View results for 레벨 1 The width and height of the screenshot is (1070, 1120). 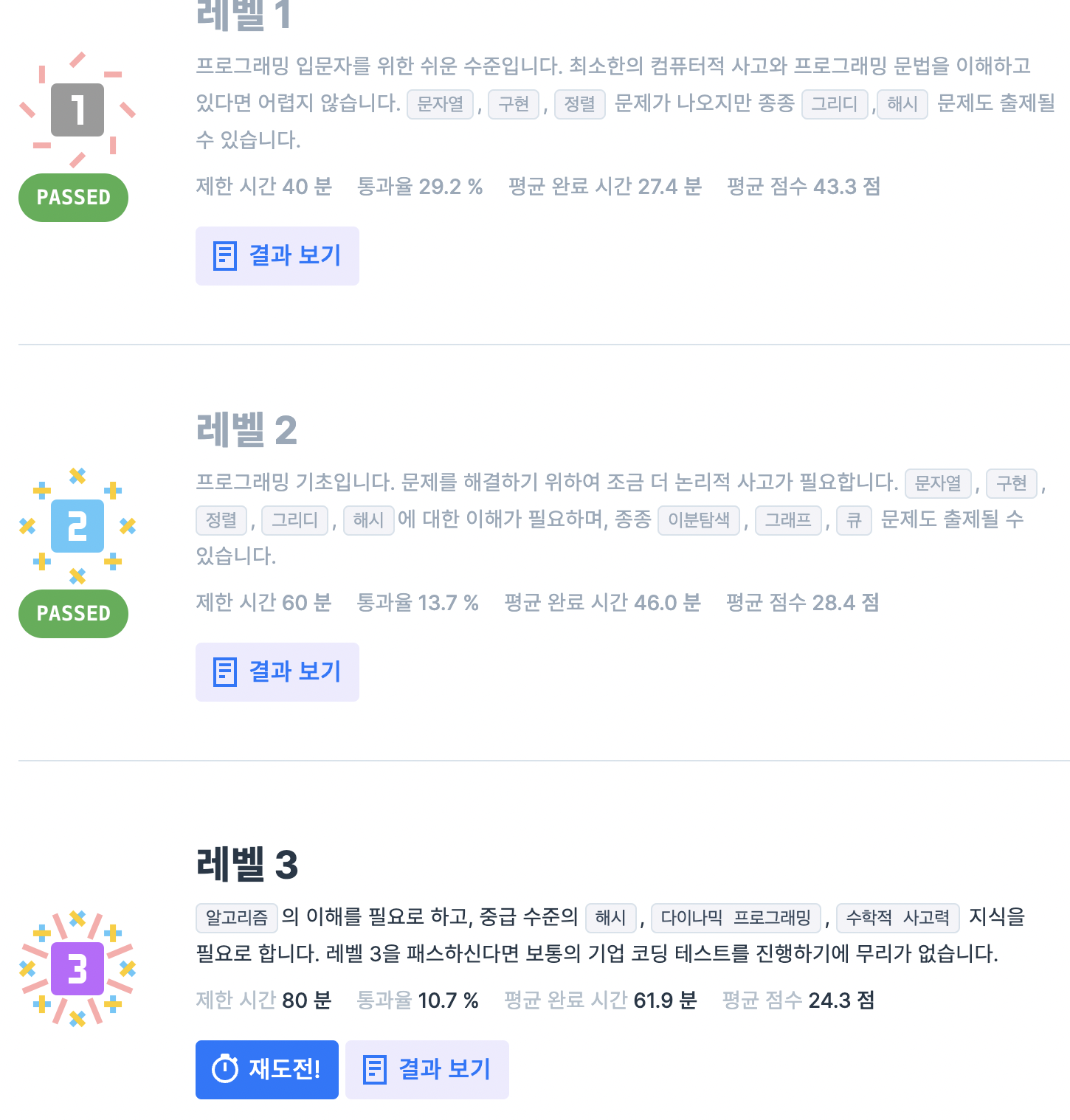pos(277,256)
